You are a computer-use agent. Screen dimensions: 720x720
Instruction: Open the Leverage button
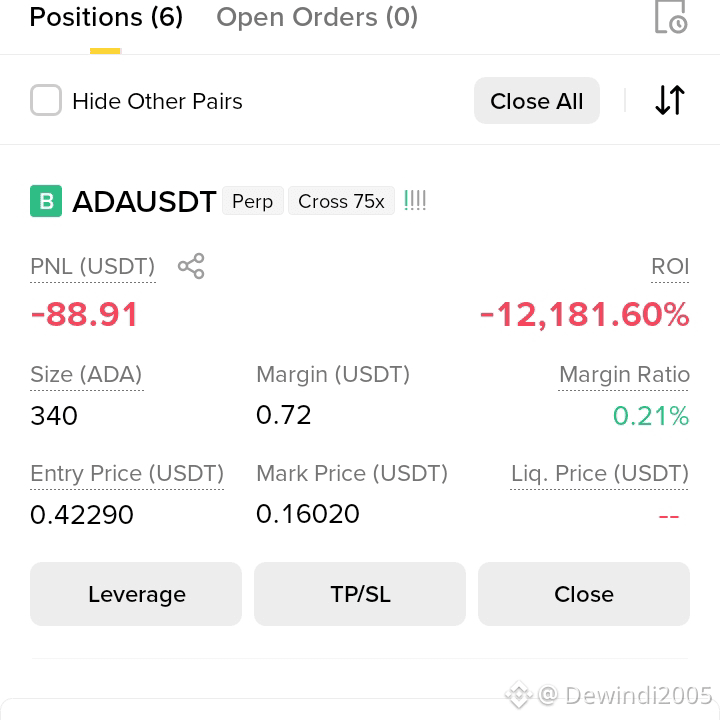[x=136, y=594]
